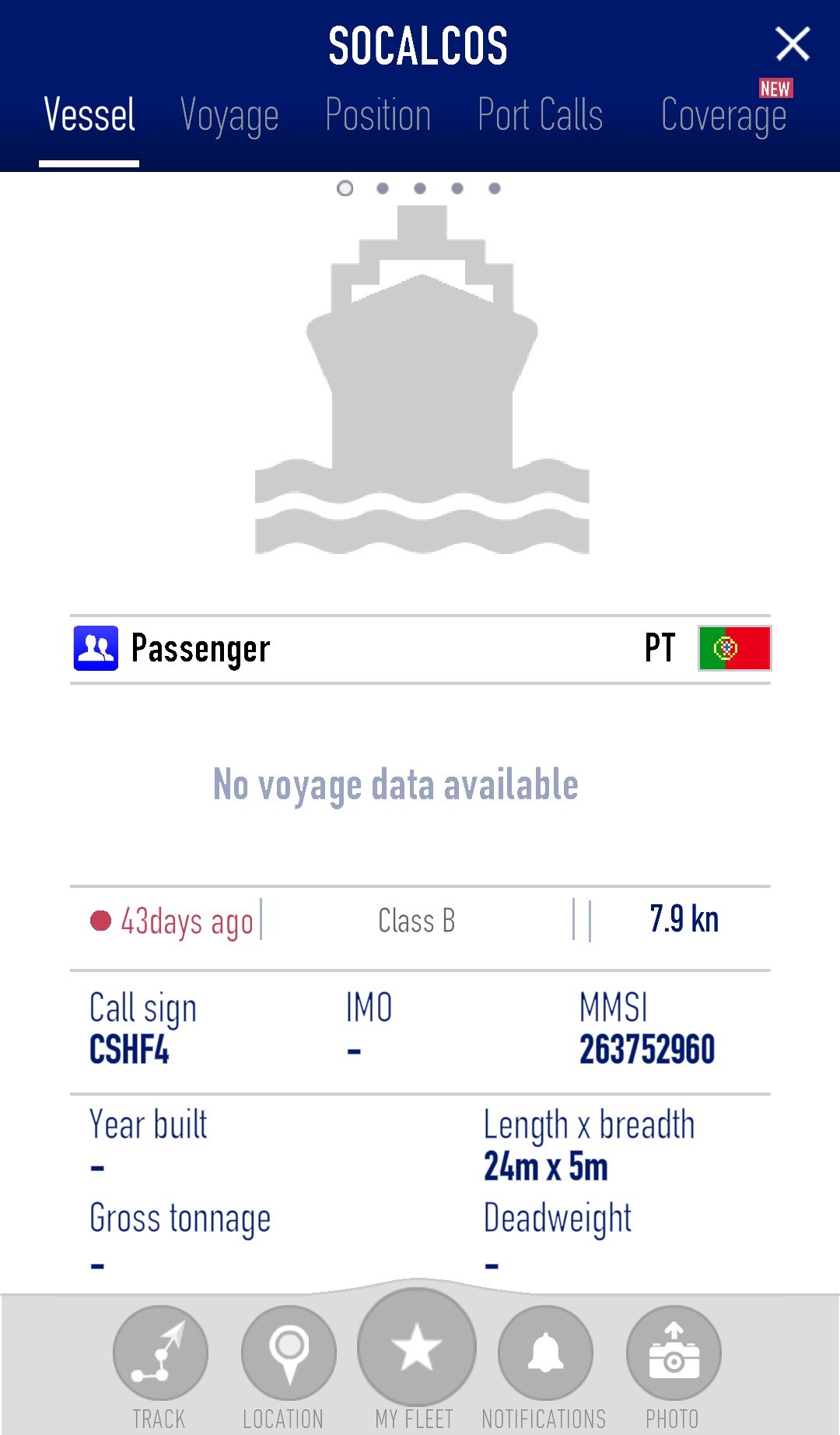
Task: Close the SOCALCOS vessel details
Action: [x=793, y=44]
